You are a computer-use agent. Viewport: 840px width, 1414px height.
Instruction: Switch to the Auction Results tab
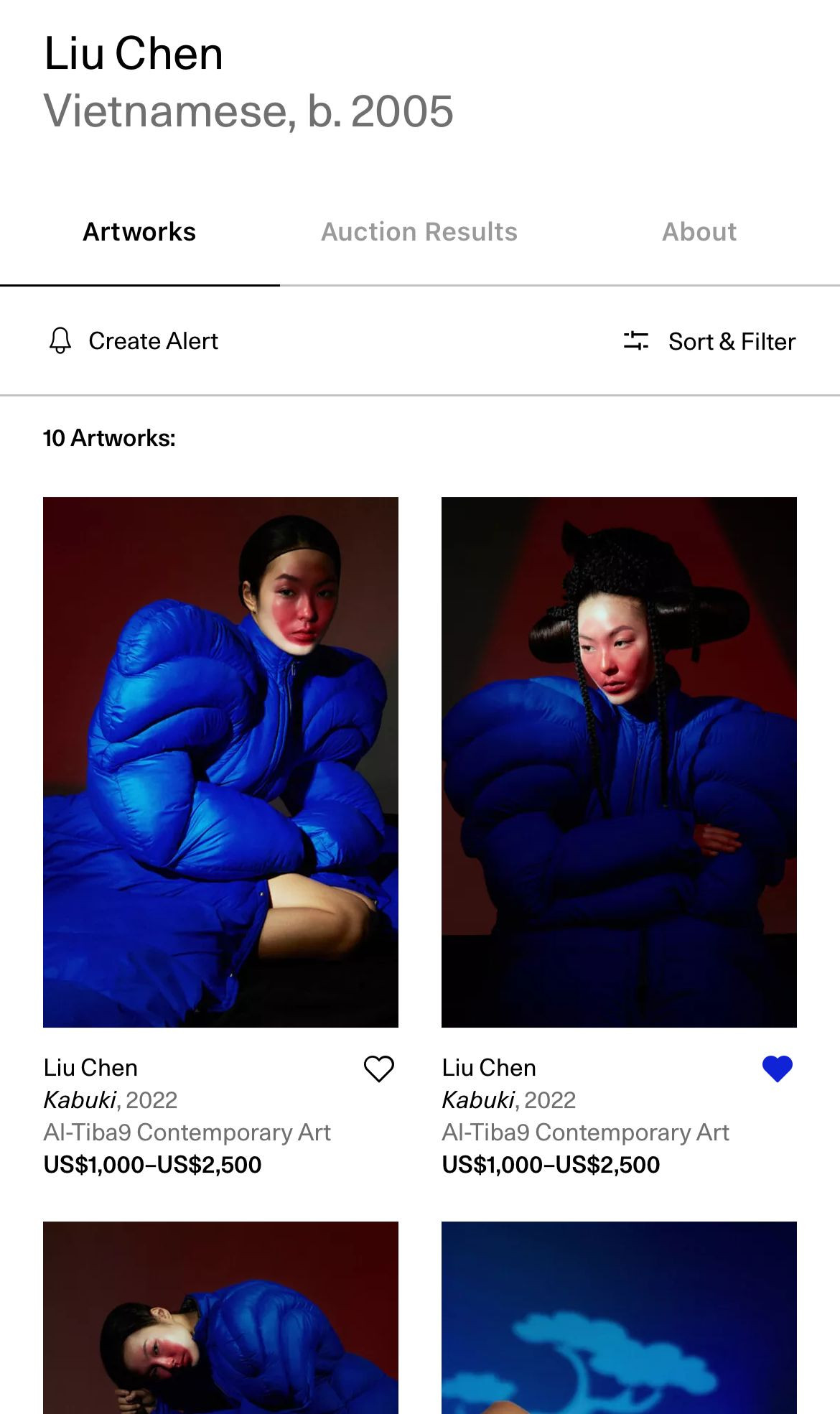click(x=420, y=231)
